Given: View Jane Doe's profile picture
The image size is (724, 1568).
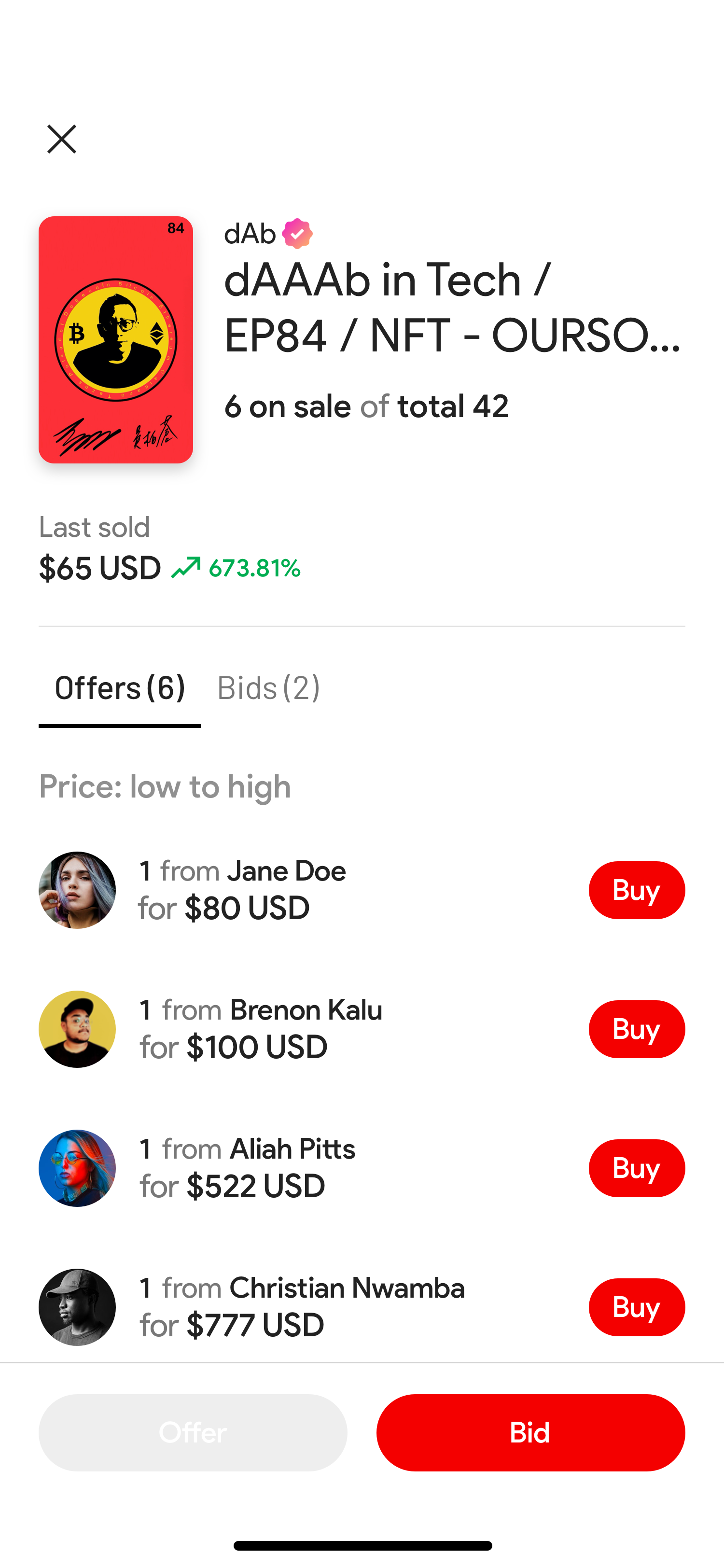Looking at the screenshot, I should (x=77, y=890).
